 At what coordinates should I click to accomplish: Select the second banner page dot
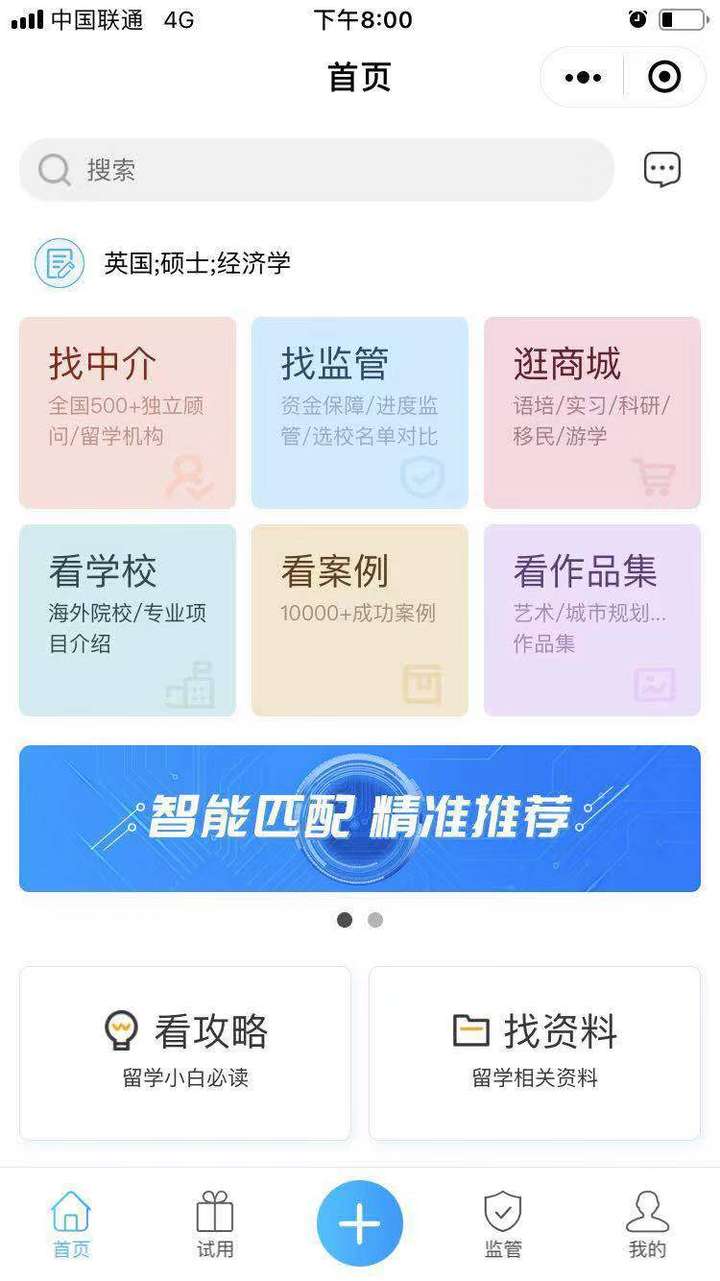tap(375, 920)
